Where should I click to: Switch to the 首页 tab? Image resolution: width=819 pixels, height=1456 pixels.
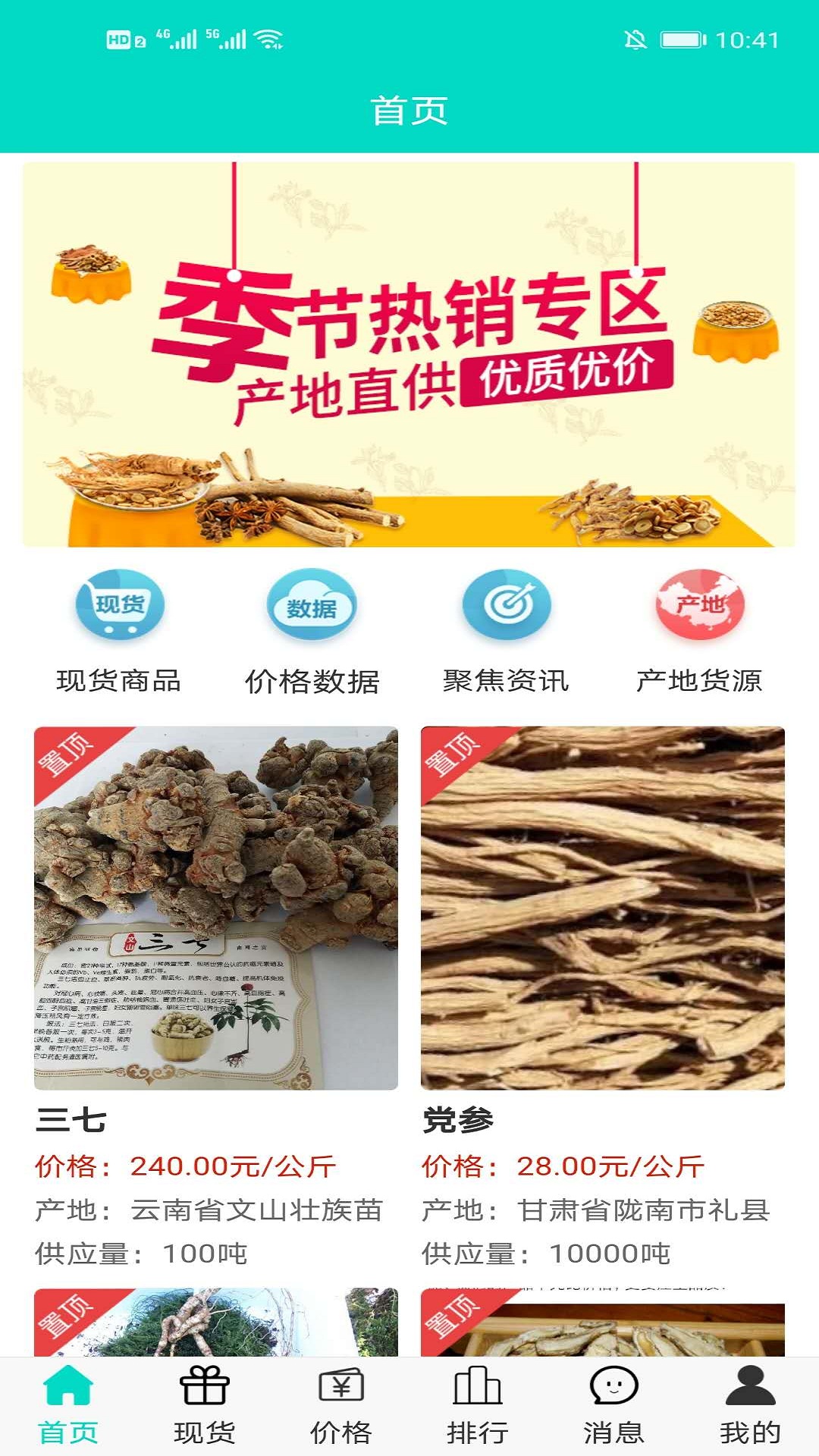68,1405
